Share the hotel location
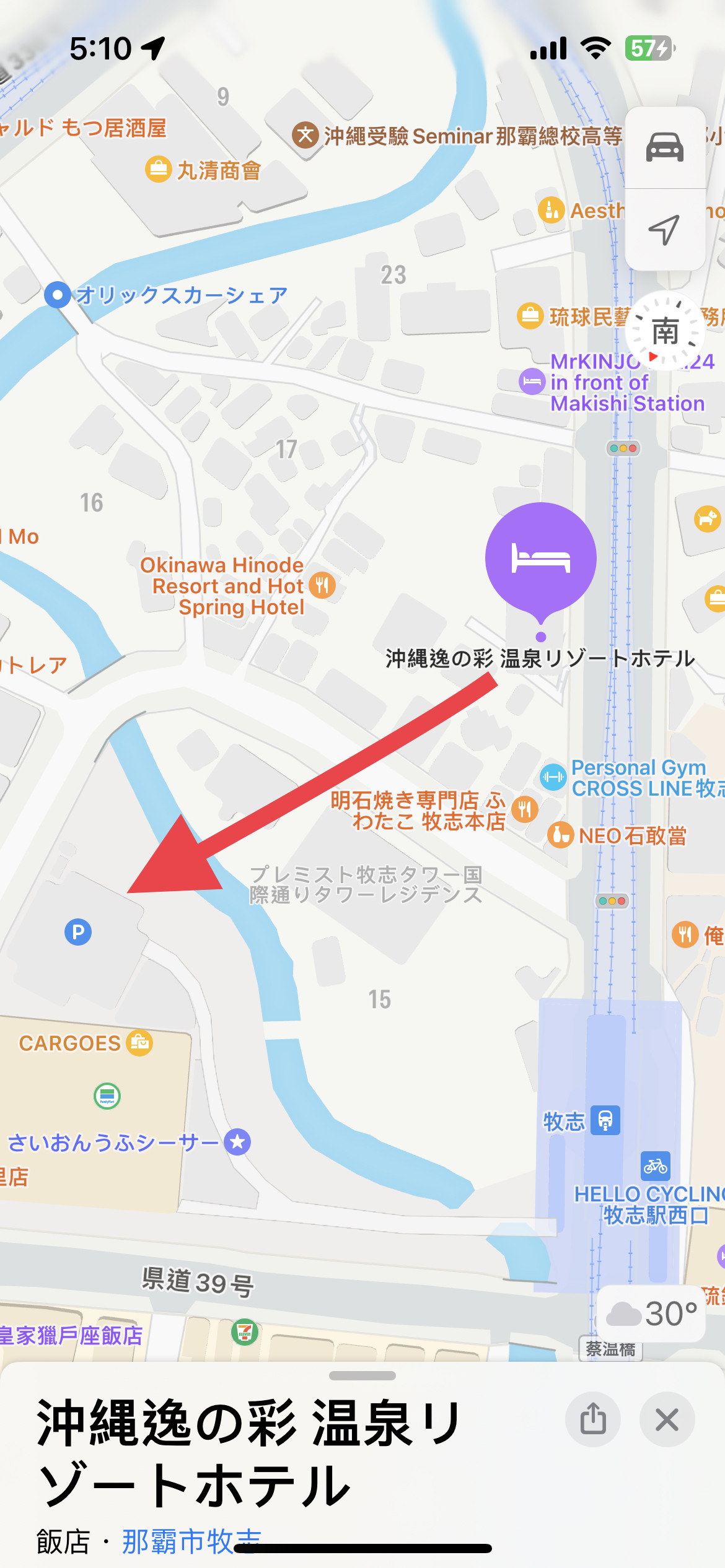 [593, 1419]
